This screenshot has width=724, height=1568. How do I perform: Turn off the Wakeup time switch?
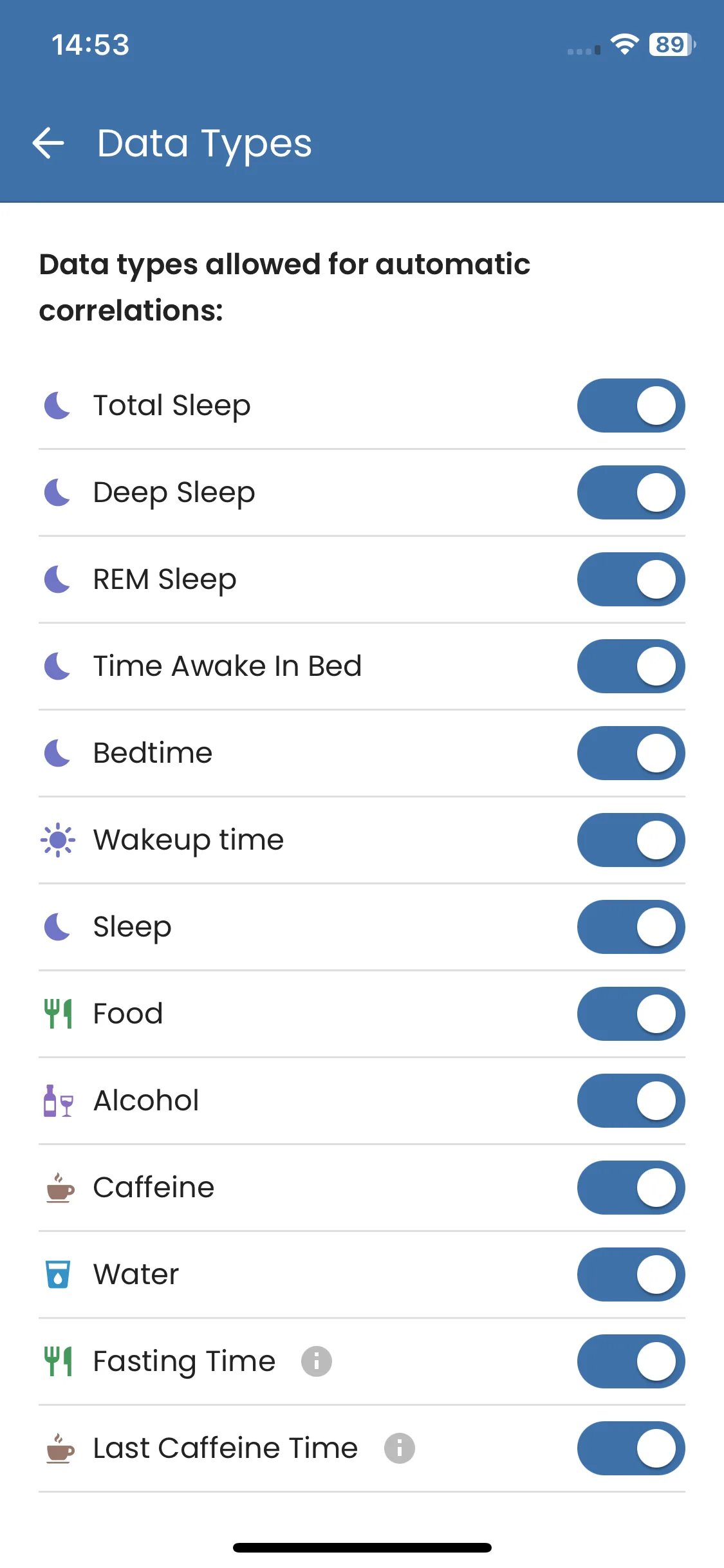click(x=631, y=840)
